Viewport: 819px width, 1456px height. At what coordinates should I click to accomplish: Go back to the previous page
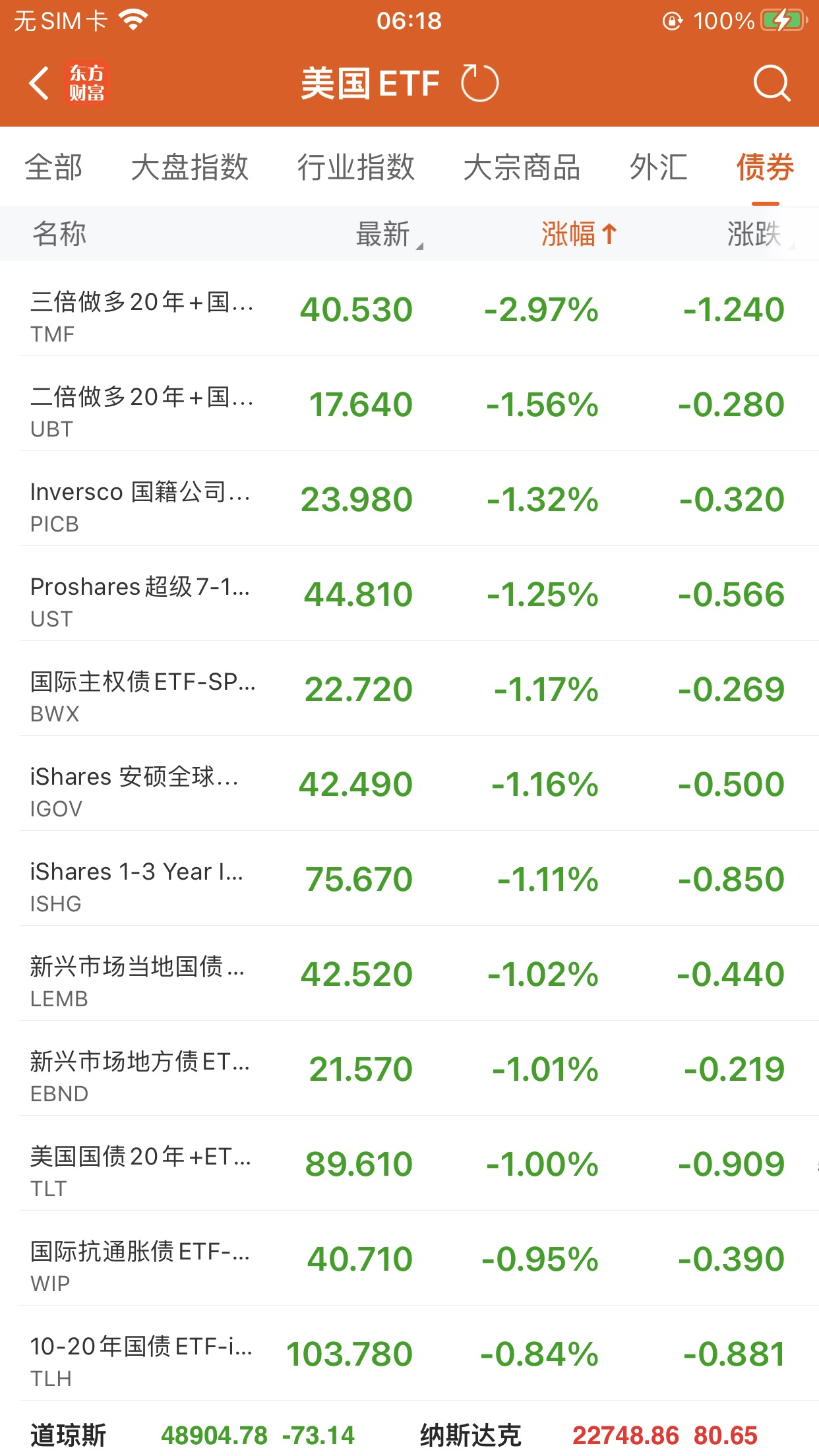click(40, 84)
